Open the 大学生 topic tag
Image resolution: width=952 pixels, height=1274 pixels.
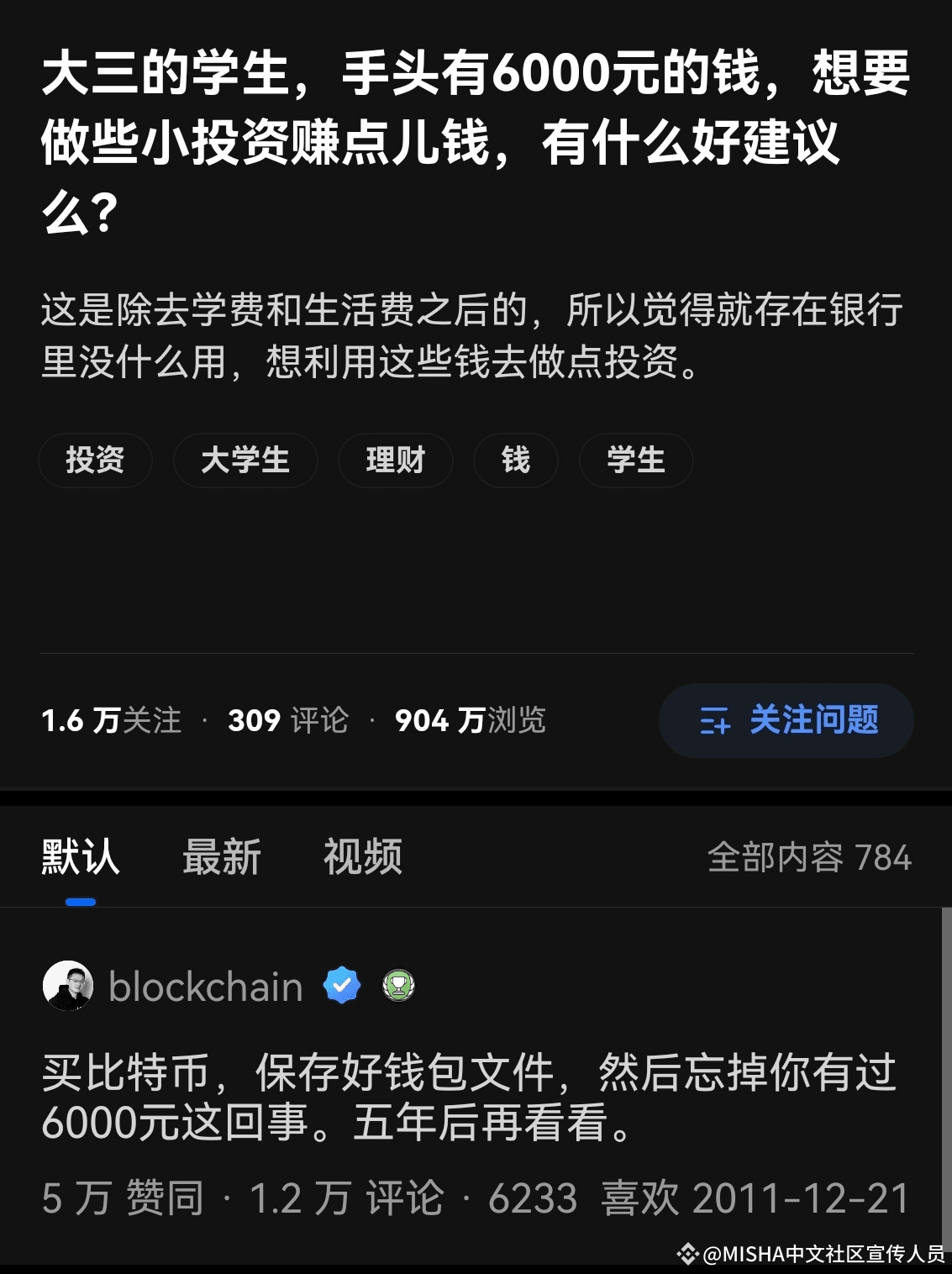tap(245, 461)
